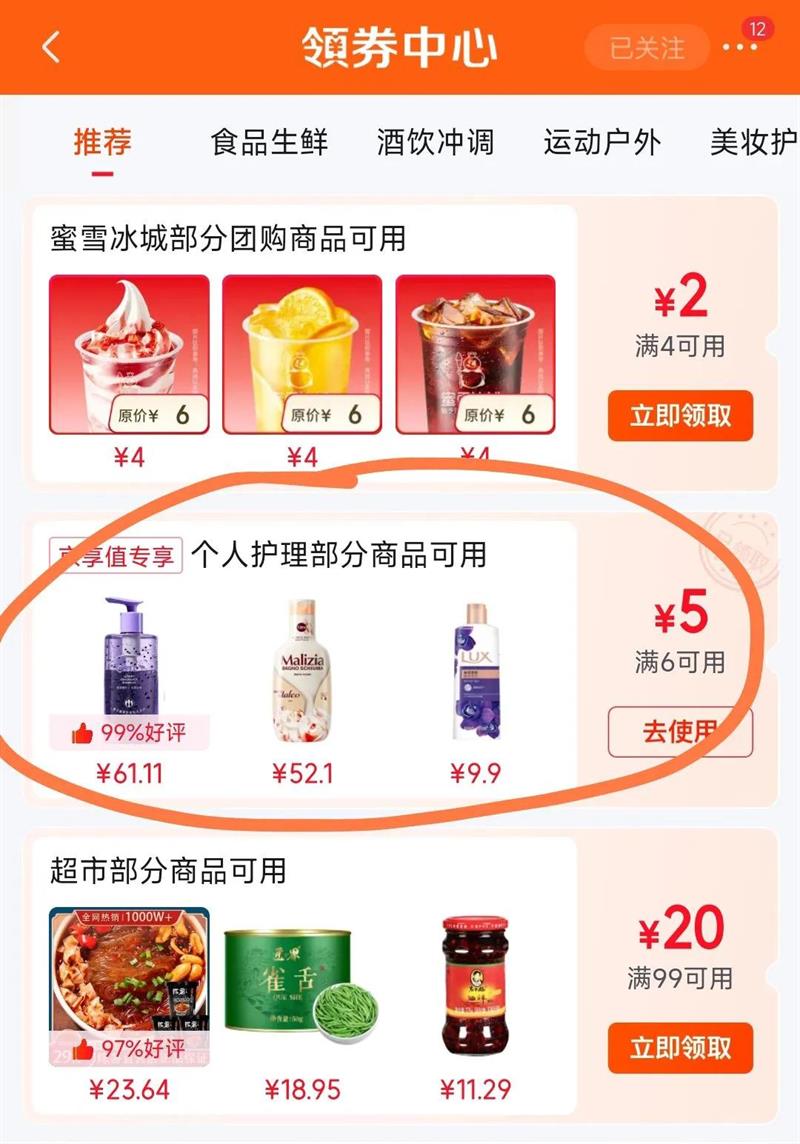The width and height of the screenshot is (800, 1144).
Task: Tap the 已关注 follow button
Action: (x=646, y=48)
